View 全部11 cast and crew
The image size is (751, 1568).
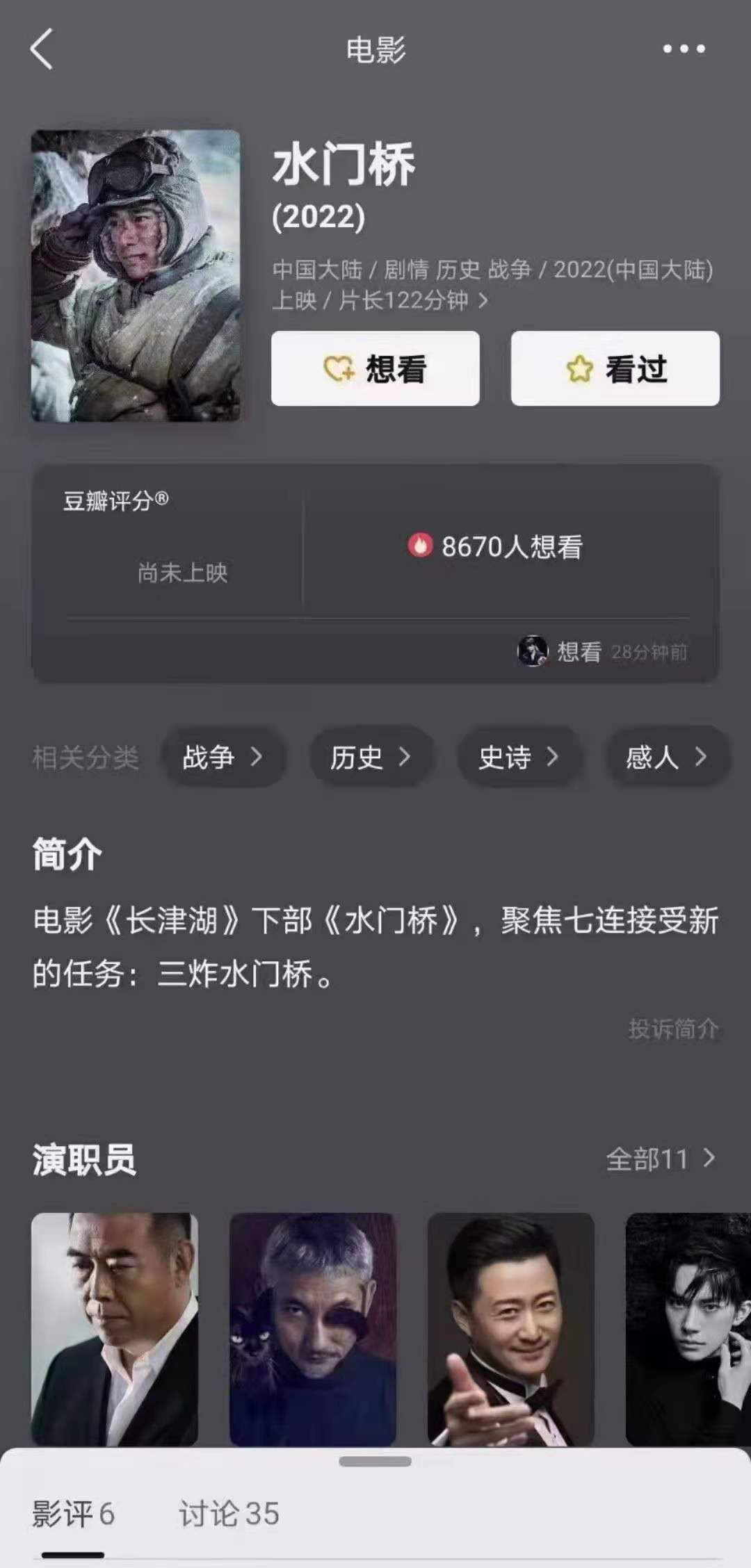[x=661, y=1159]
